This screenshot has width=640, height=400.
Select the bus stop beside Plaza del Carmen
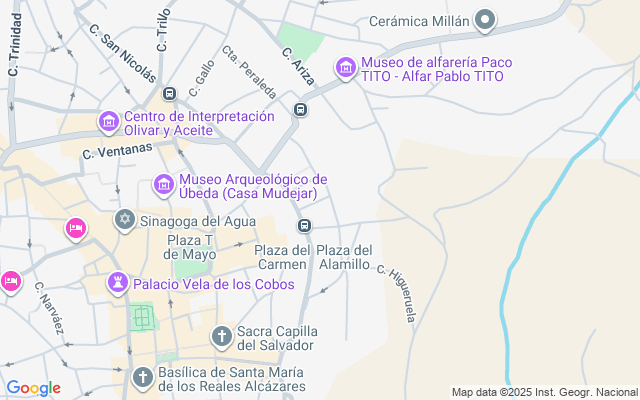[x=304, y=226]
